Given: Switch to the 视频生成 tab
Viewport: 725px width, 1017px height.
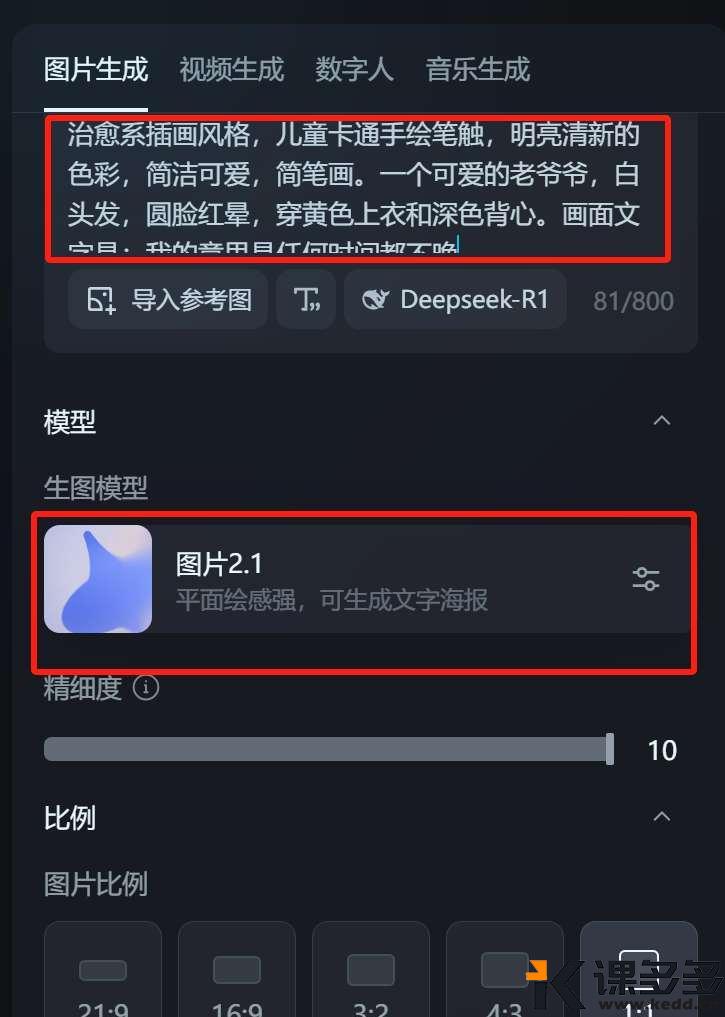Looking at the screenshot, I should click(231, 70).
